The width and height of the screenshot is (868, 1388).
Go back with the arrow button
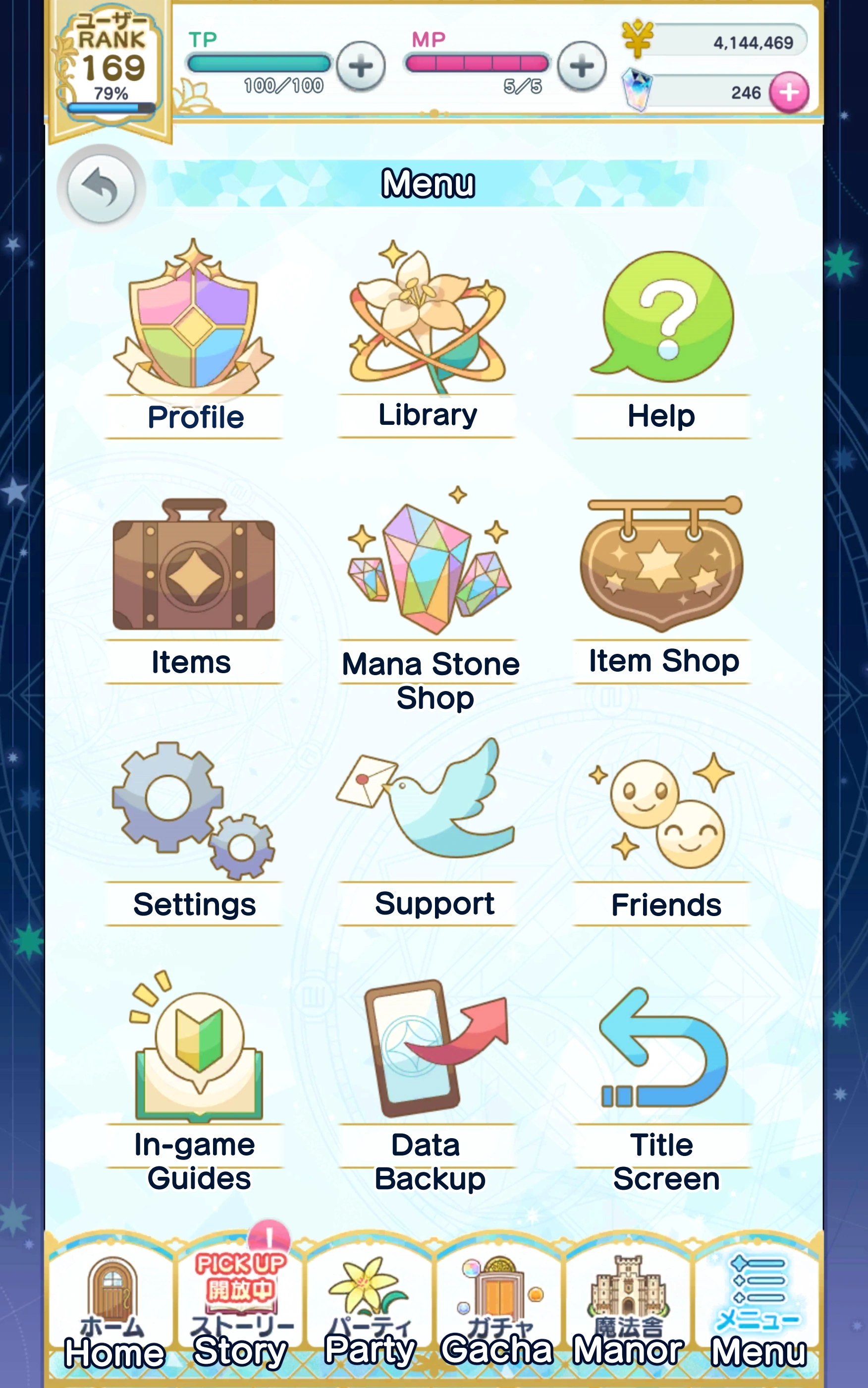tap(101, 187)
